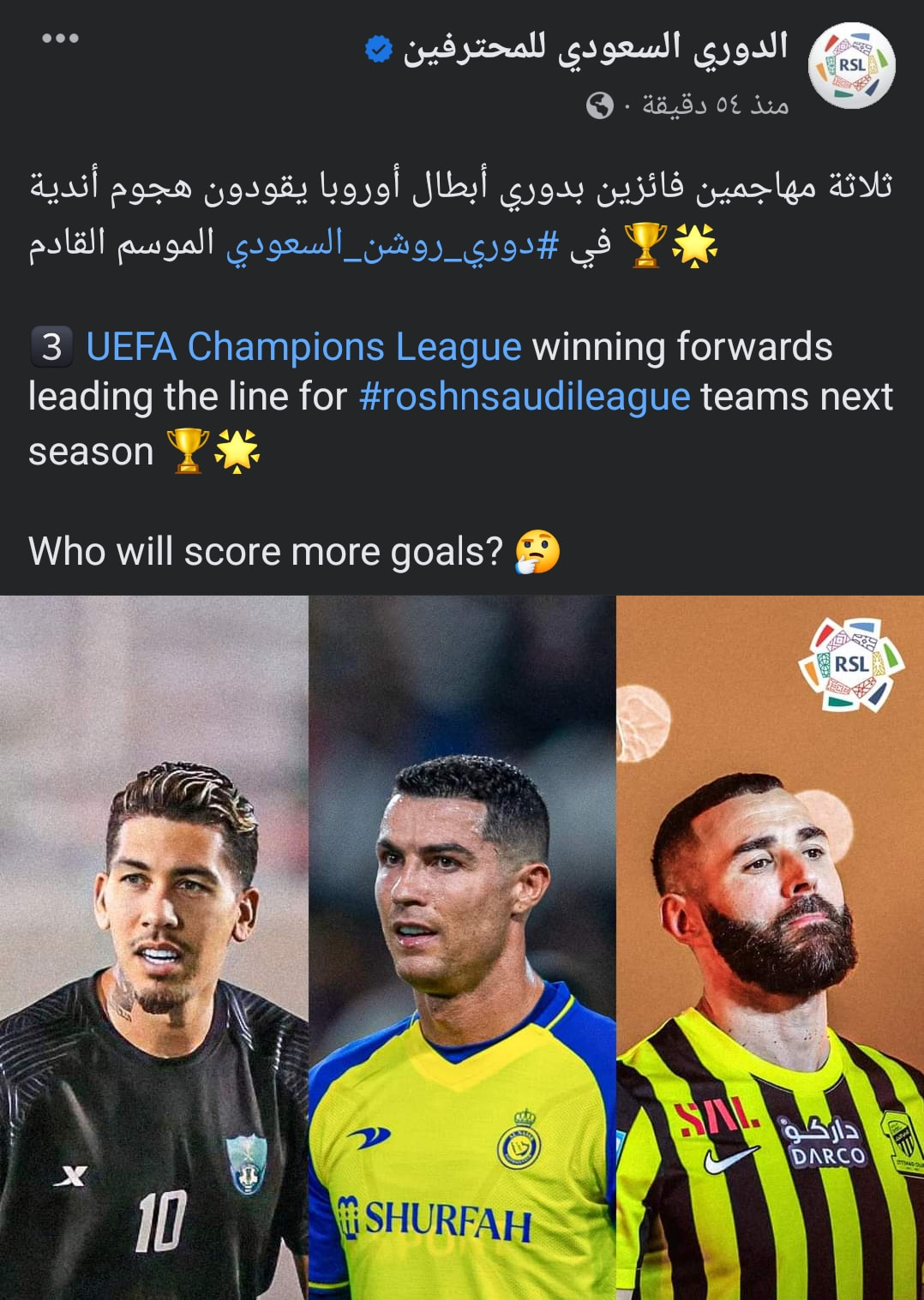
Task: Open the #roshnsaudileague hashtag
Action: [x=525, y=397]
